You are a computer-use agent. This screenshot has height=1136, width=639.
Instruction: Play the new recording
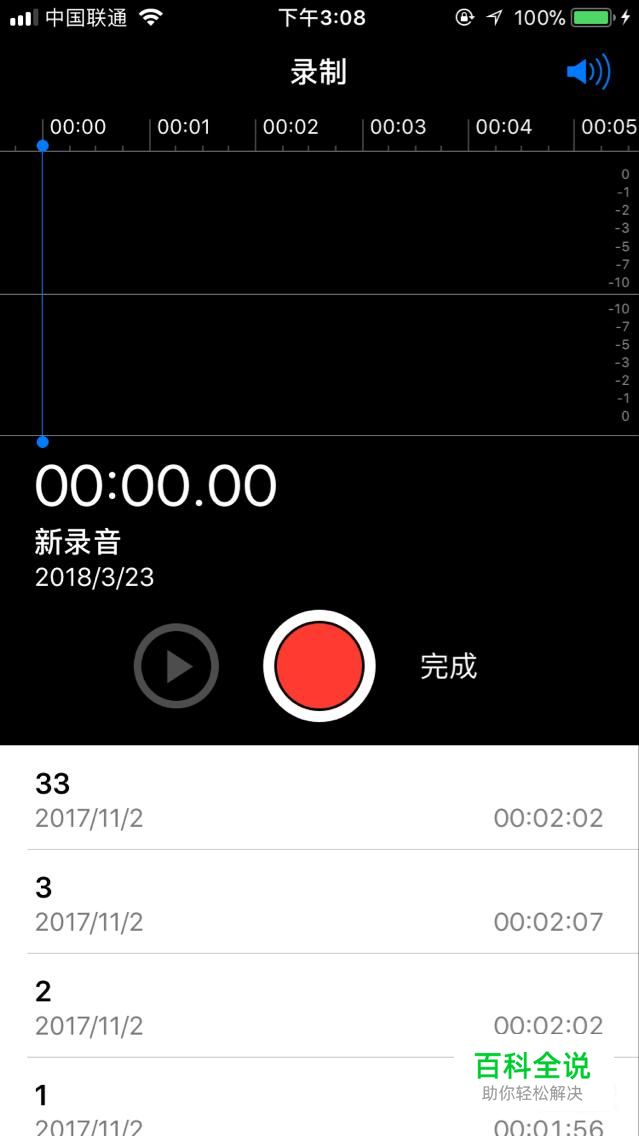[177, 666]
